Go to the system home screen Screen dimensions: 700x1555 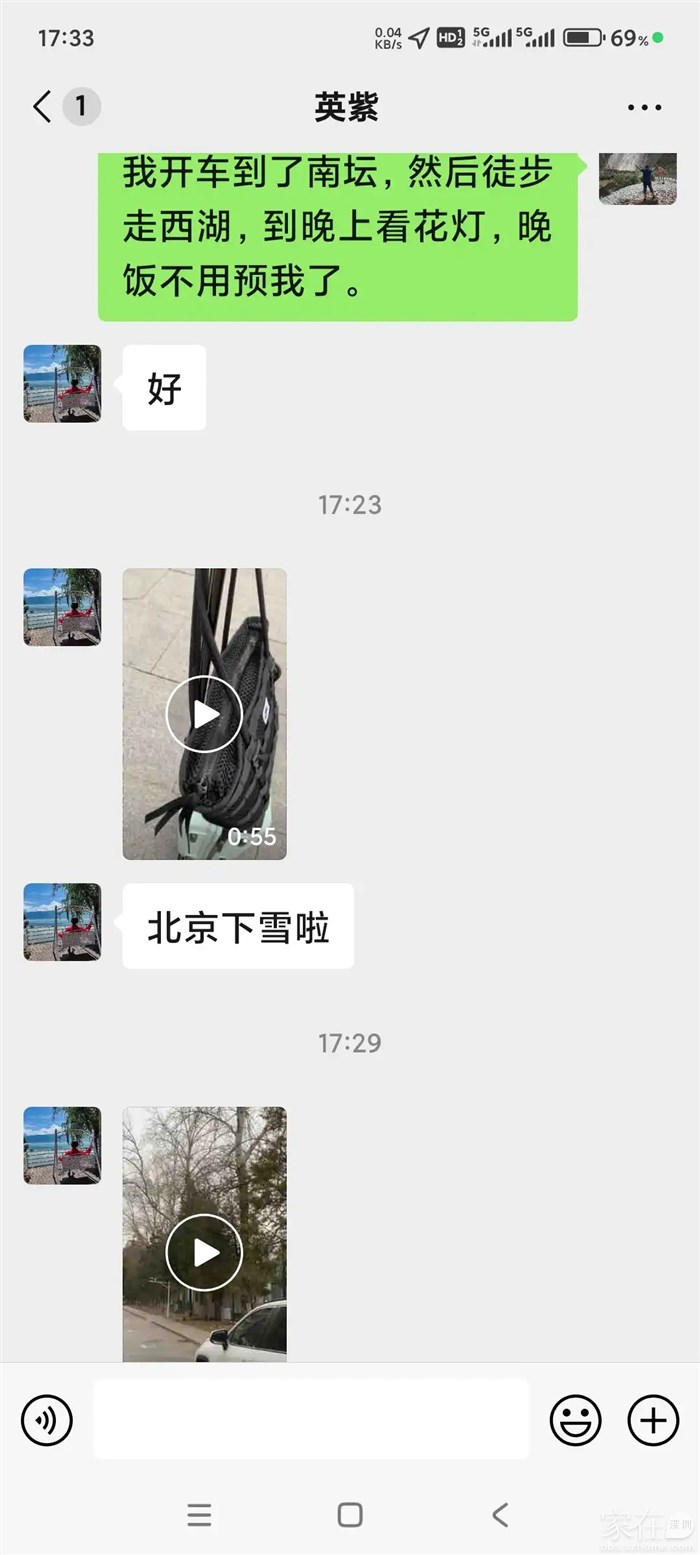tap(350, 1515)
